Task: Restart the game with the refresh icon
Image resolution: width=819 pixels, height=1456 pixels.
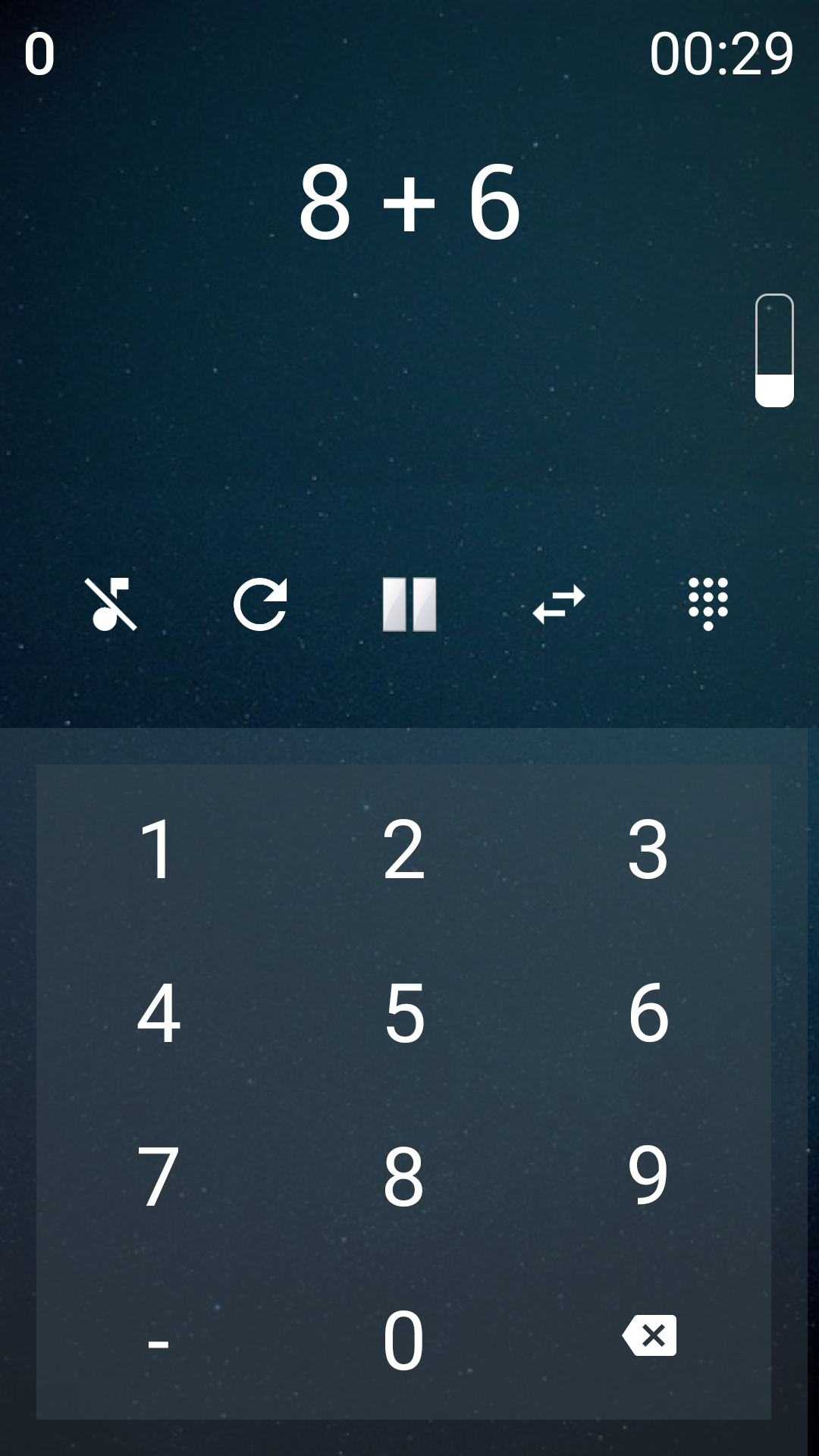Action: coord(260,604)
